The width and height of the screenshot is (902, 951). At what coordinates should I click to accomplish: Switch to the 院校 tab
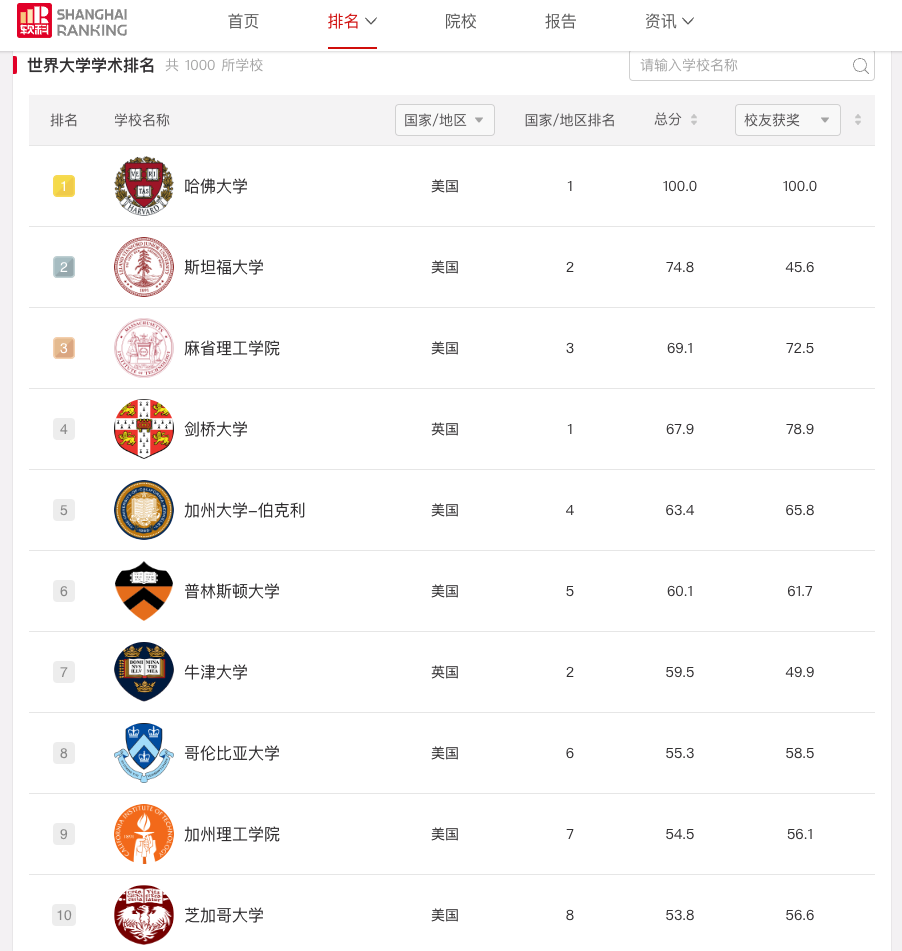pos(460,21)
